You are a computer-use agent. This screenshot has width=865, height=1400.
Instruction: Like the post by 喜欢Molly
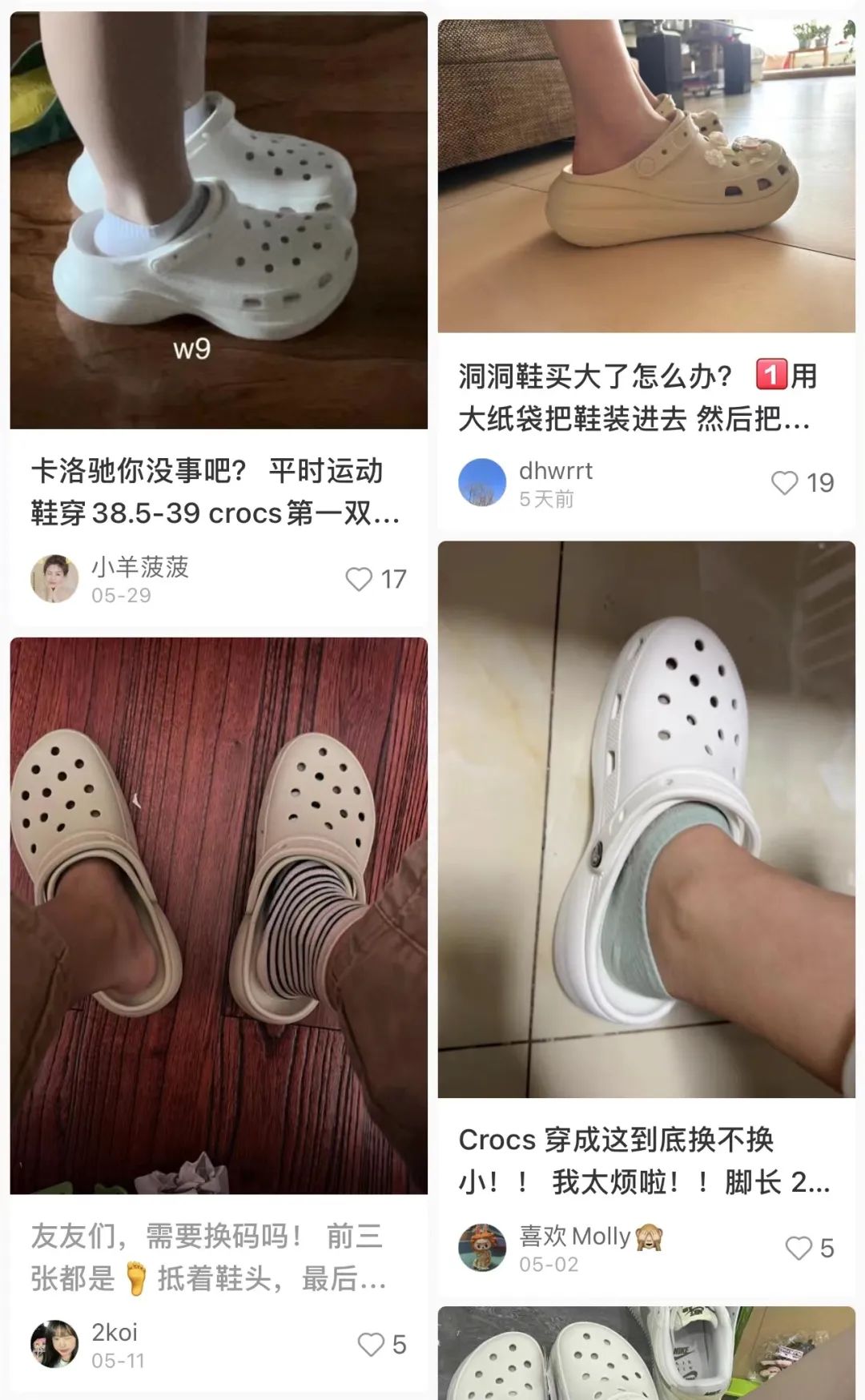click(799, 1248)
